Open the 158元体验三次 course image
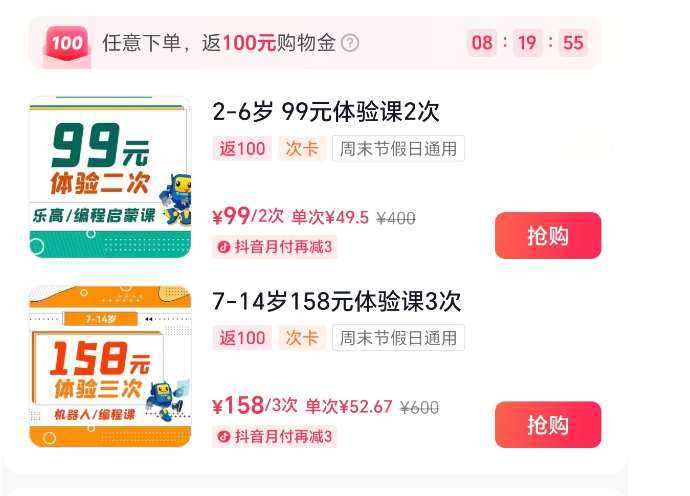The width and height of the screenshot is (690, 496). tap(110, 366)
